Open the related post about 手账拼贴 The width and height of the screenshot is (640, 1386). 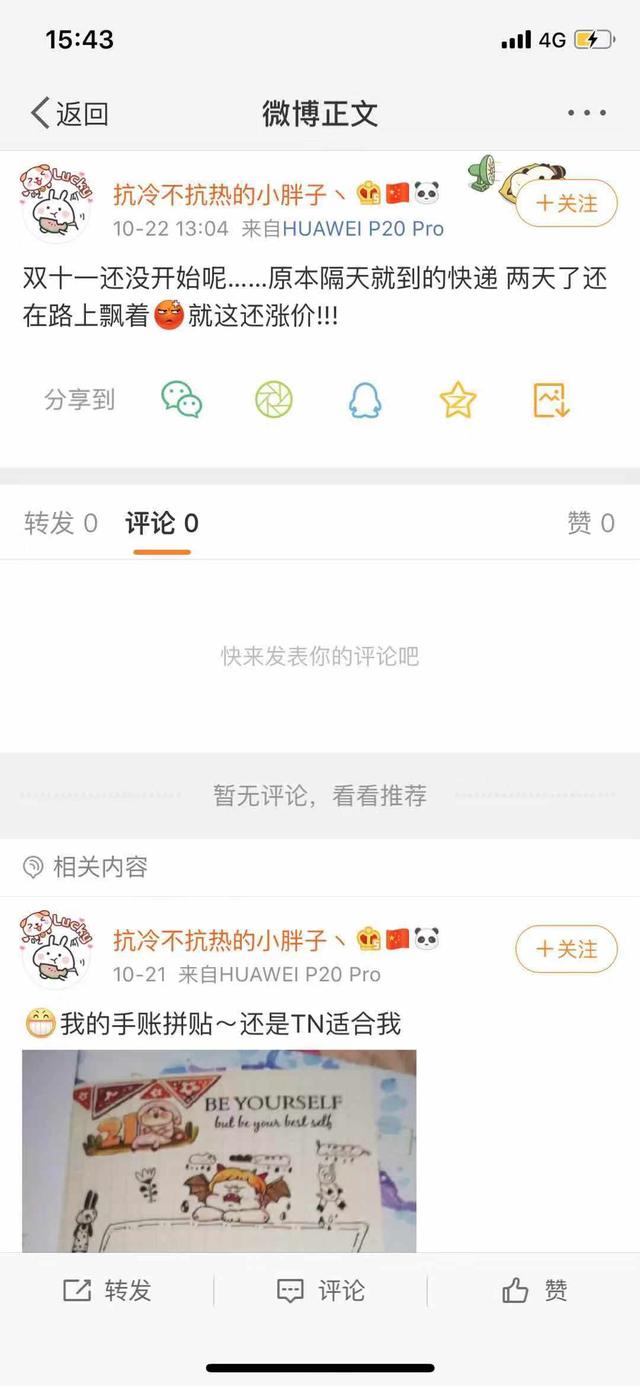point(230,1024)
